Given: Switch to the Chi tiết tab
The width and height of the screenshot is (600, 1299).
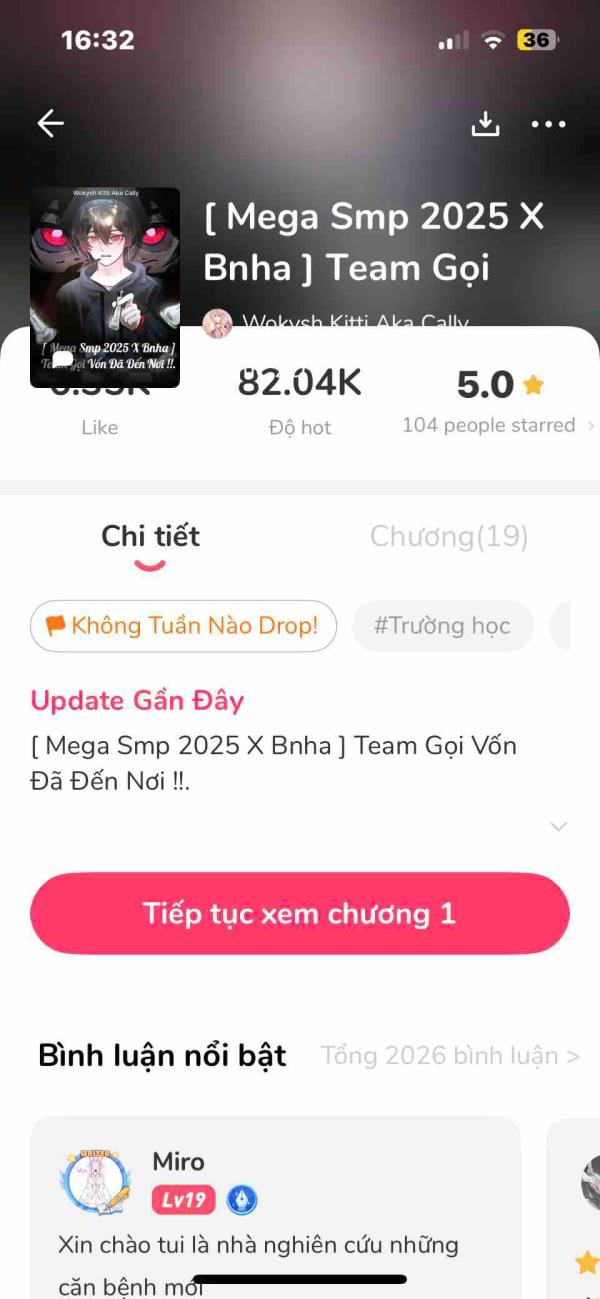Looking at the screenshot, I should pos(150,537).
